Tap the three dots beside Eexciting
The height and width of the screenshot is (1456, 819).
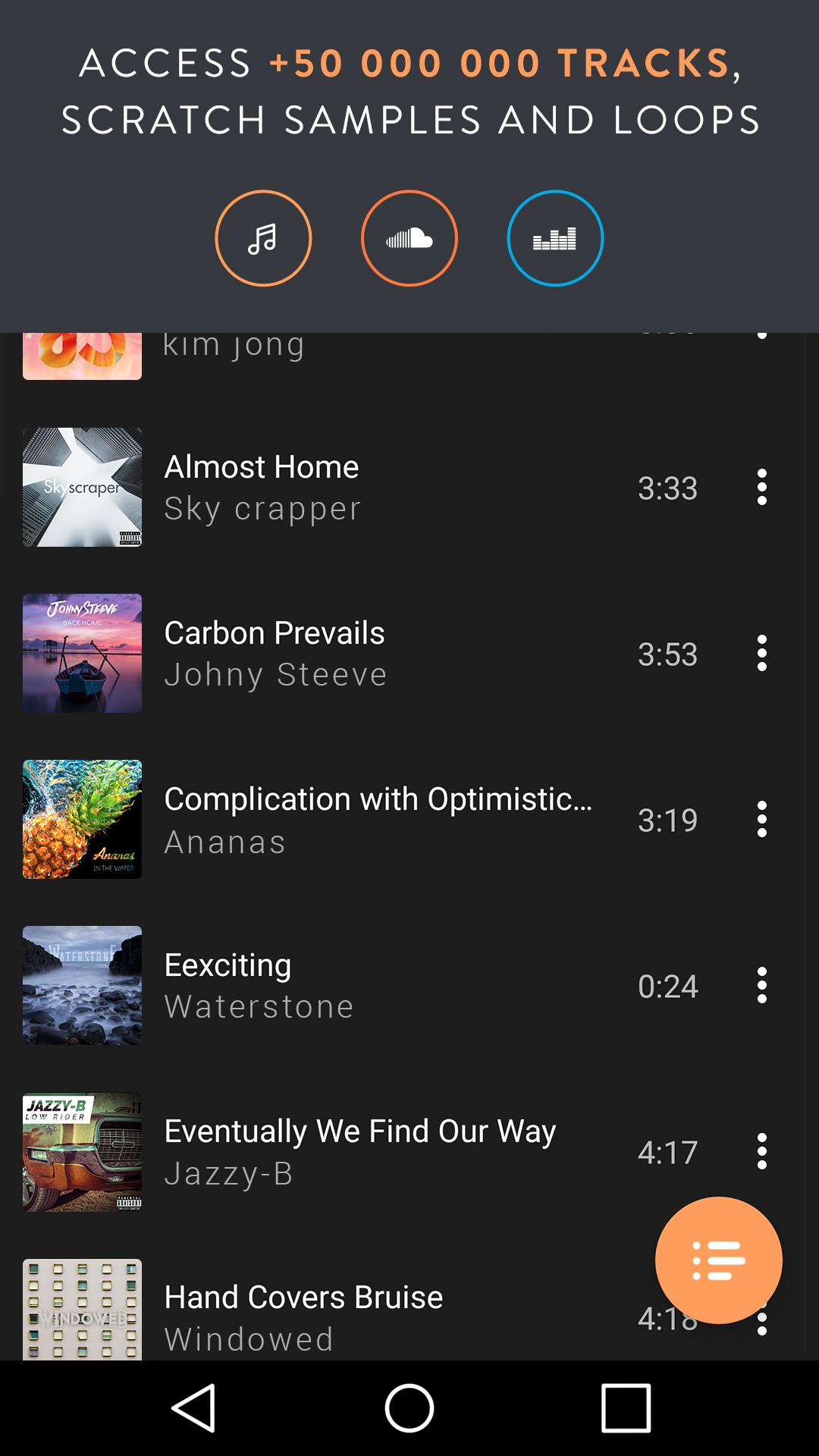click(762, 985)
